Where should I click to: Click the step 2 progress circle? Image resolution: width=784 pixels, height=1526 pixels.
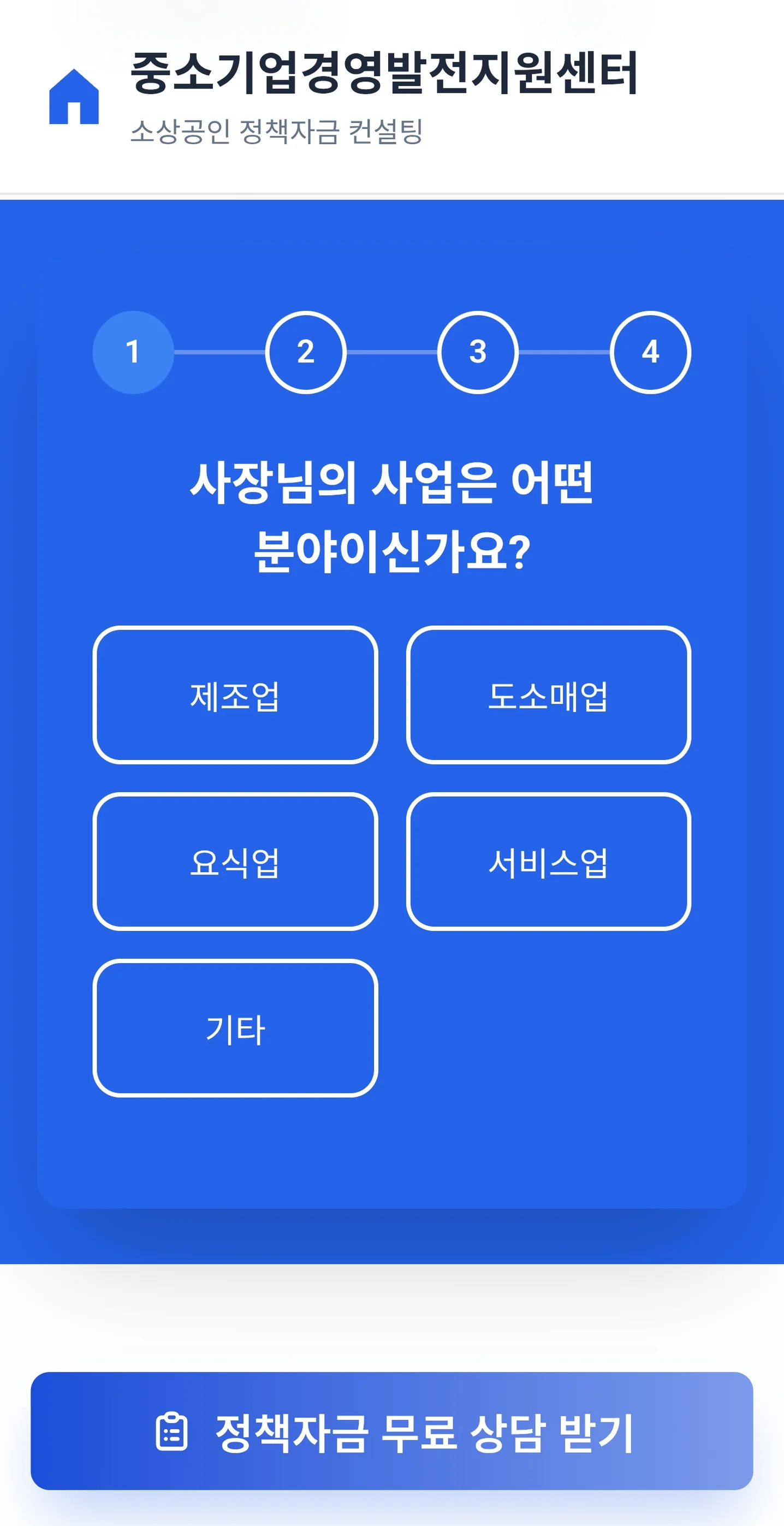coord(305,351)
